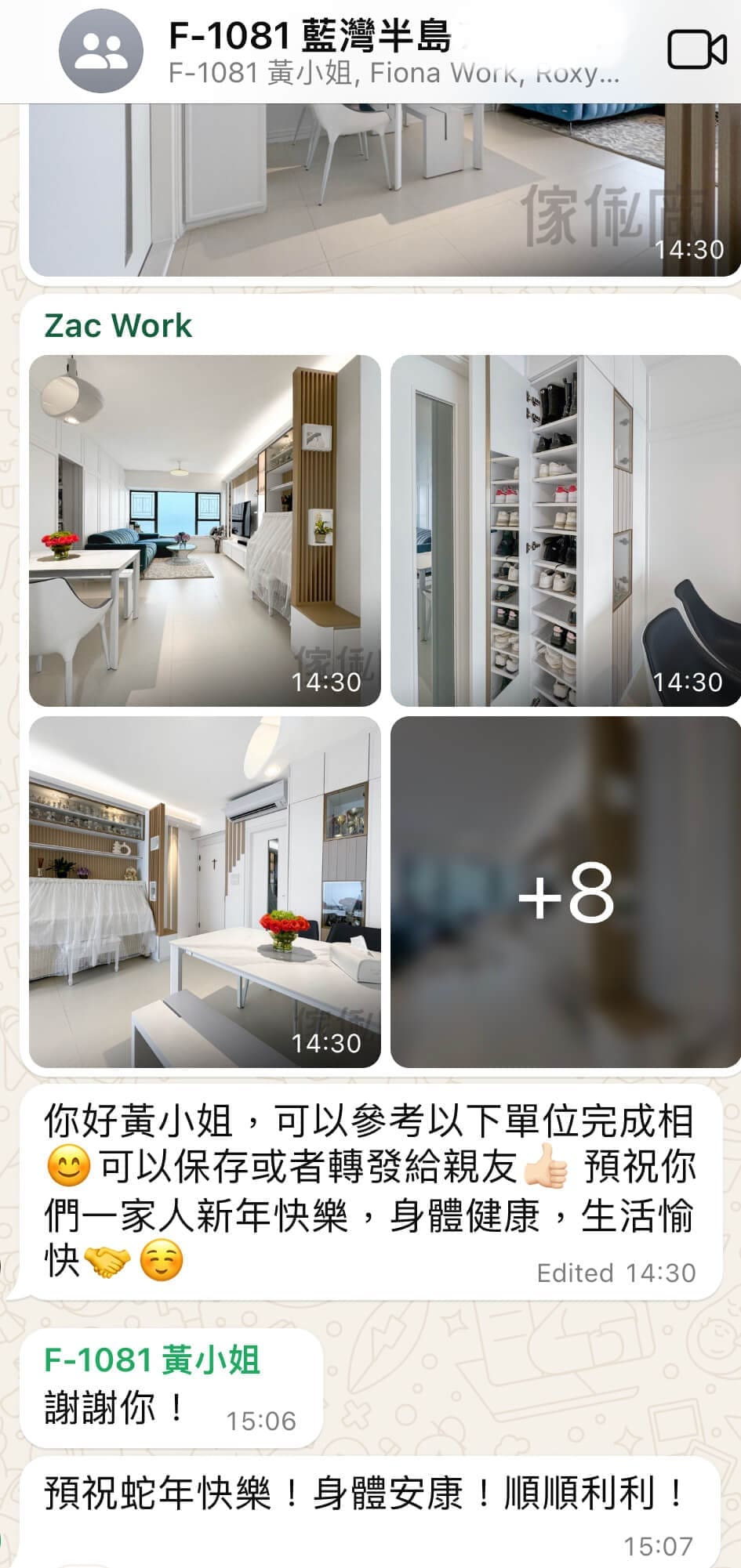Open the dining table photo with air conditioner
The width and height of the screenshot is (741, 1568).
[x=205, y=892]
